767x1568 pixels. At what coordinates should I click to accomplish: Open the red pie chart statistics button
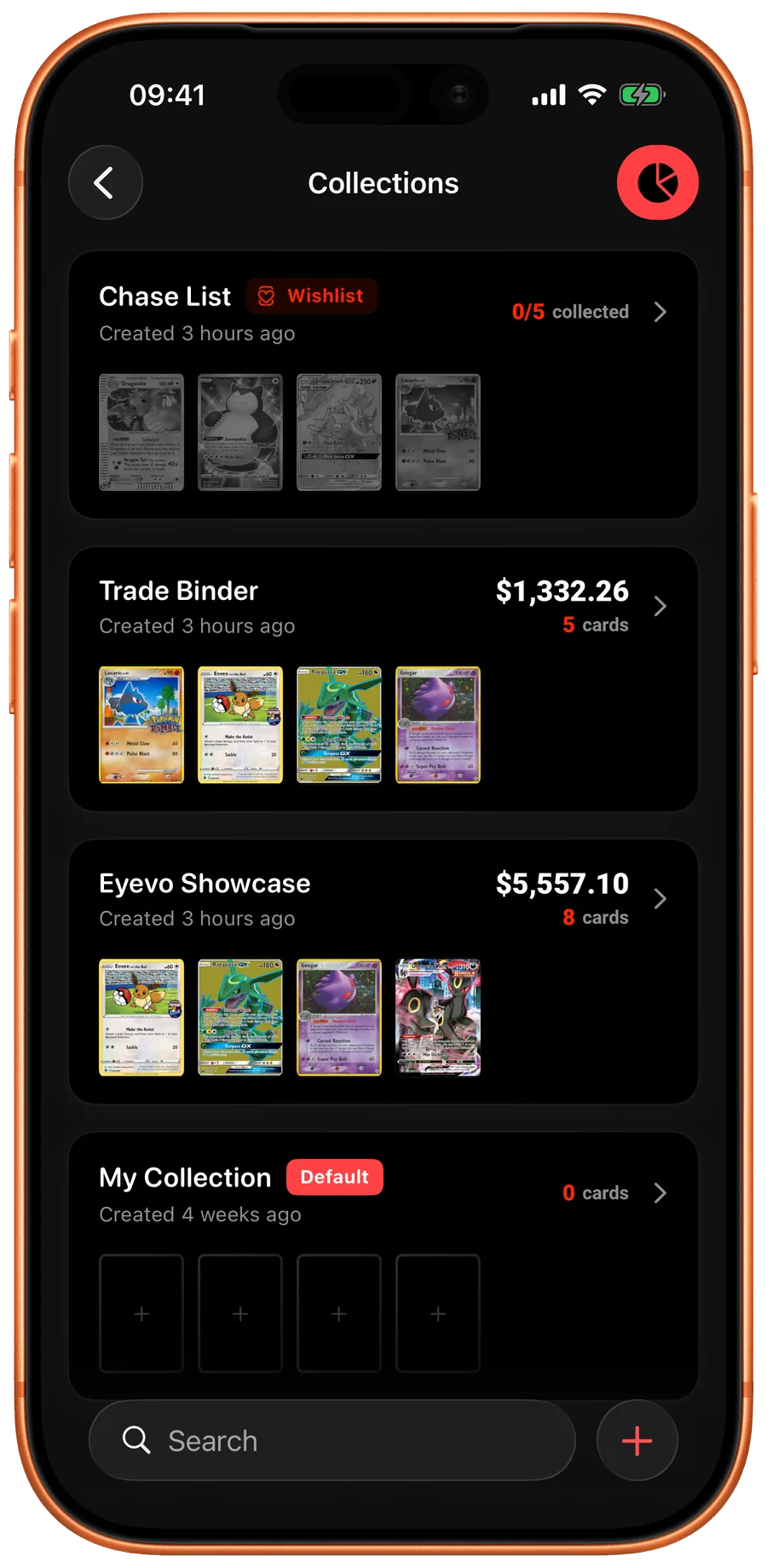[657, 182]
